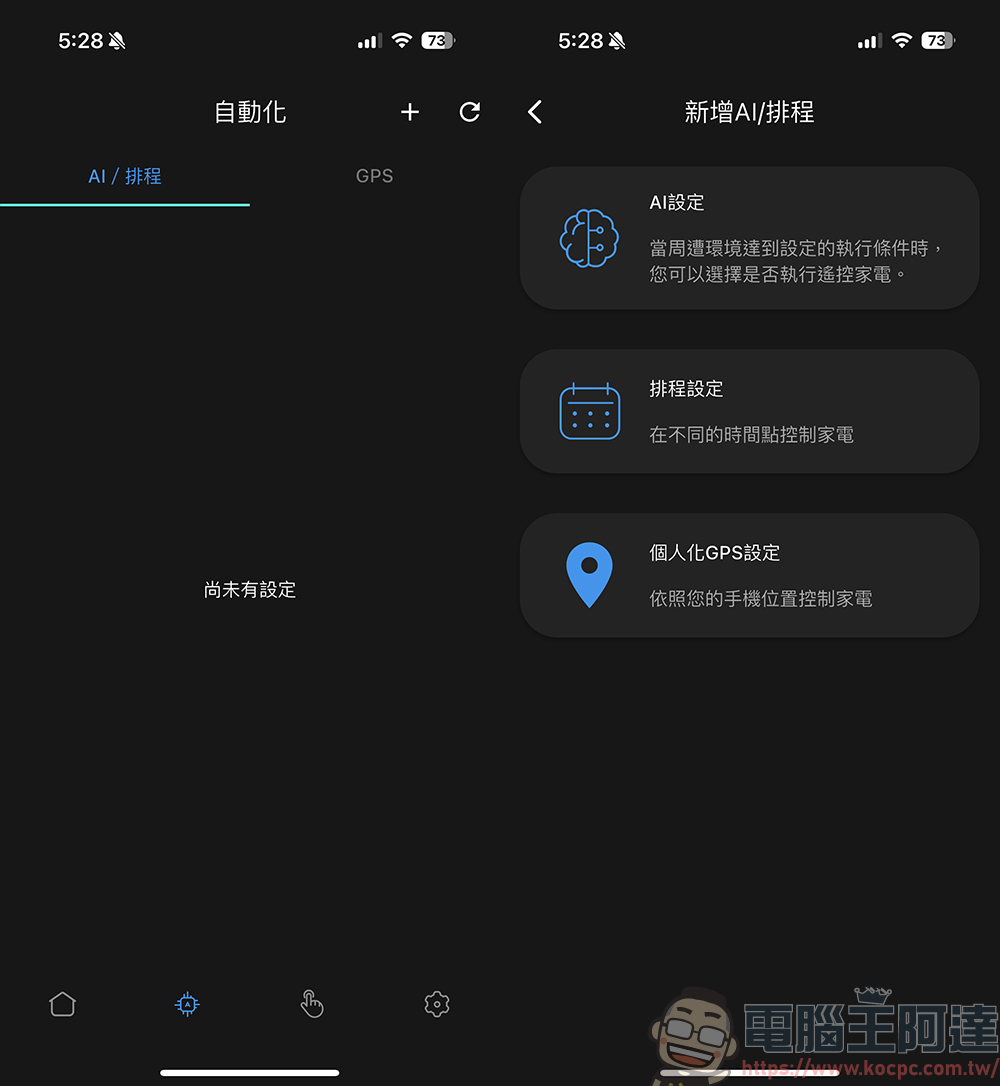1000x1086 pixels.
Task: Open the 個人化GPS設定 card
Action: click(749, 575)
